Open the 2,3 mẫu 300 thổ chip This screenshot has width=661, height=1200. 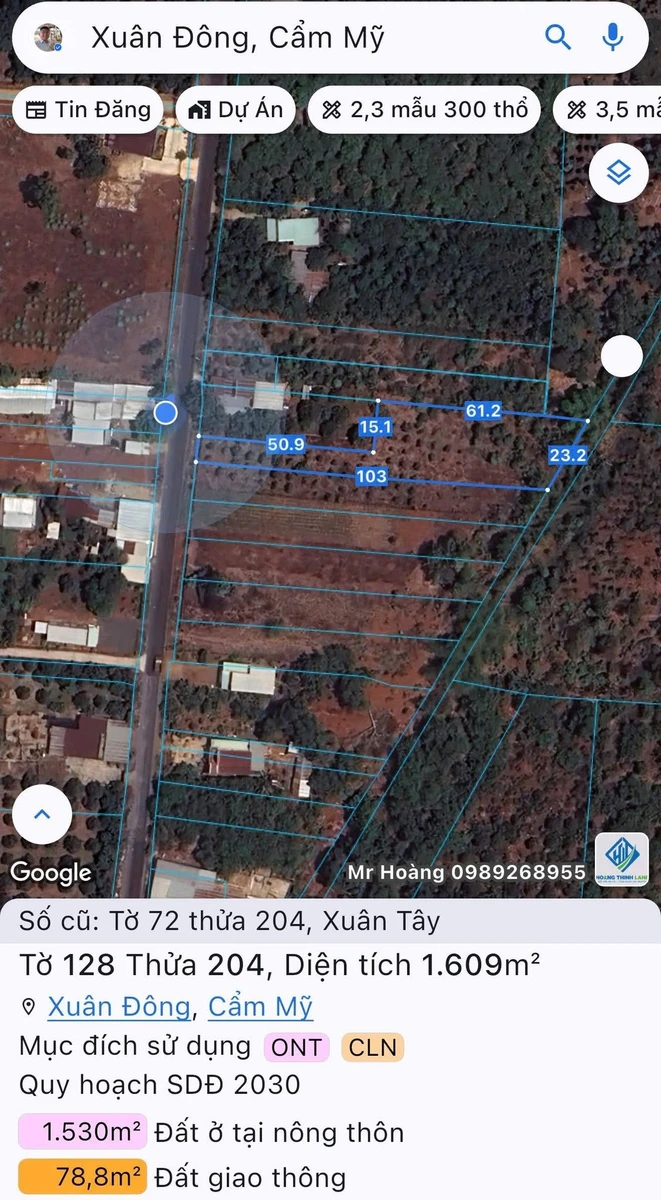coord(424,110)
